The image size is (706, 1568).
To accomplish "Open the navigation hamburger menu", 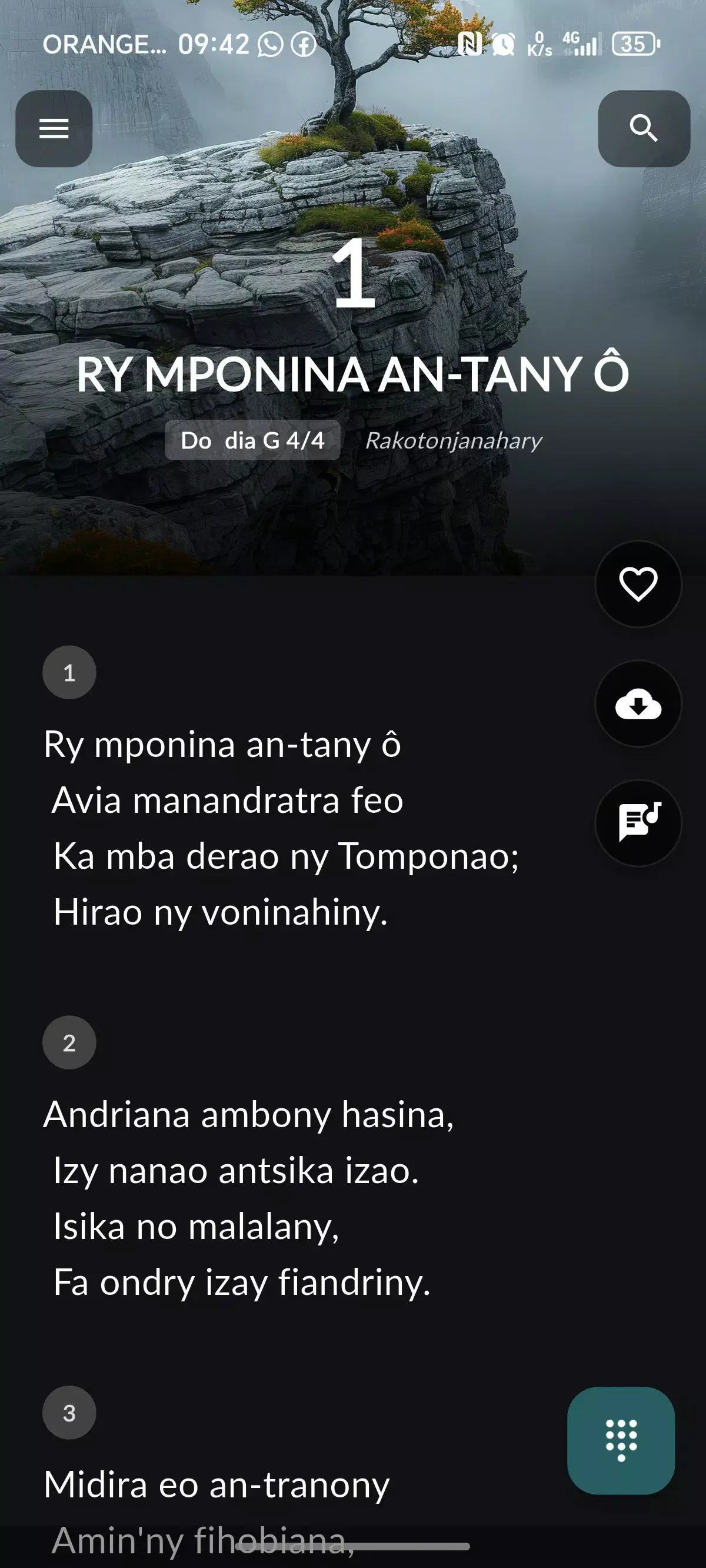I will click(x=54, y=128).
